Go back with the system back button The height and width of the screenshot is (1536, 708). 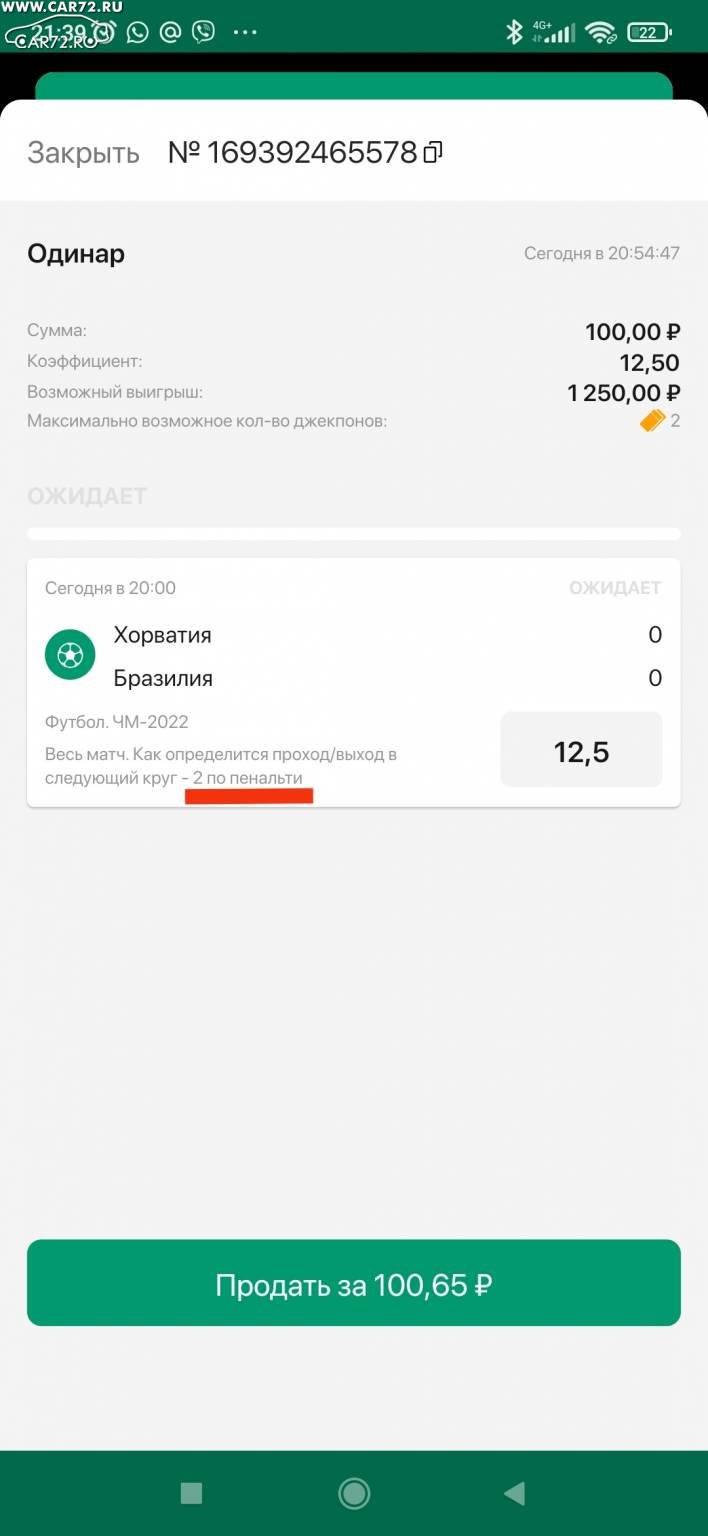(514, 1494)
